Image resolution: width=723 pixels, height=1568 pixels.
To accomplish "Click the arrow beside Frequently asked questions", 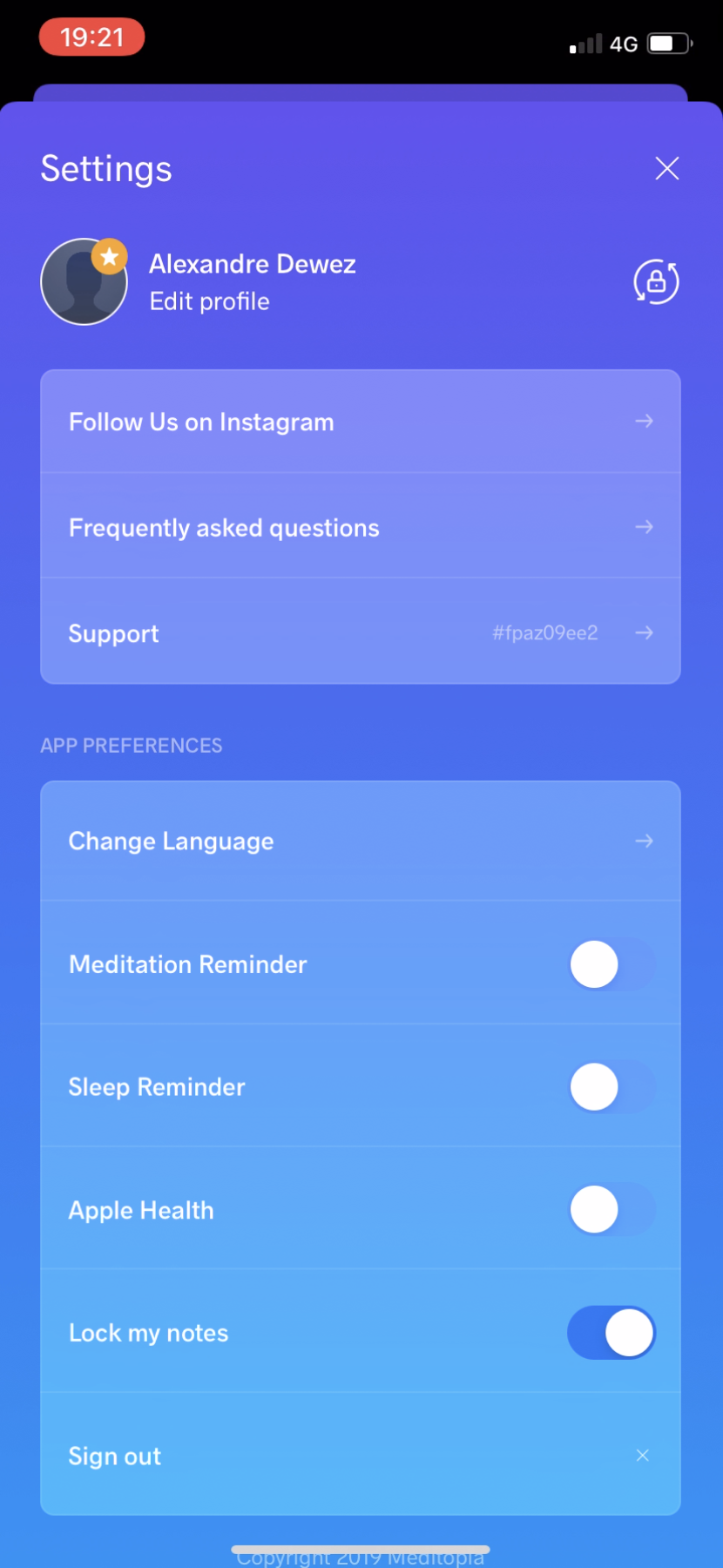I will (644, 527).
